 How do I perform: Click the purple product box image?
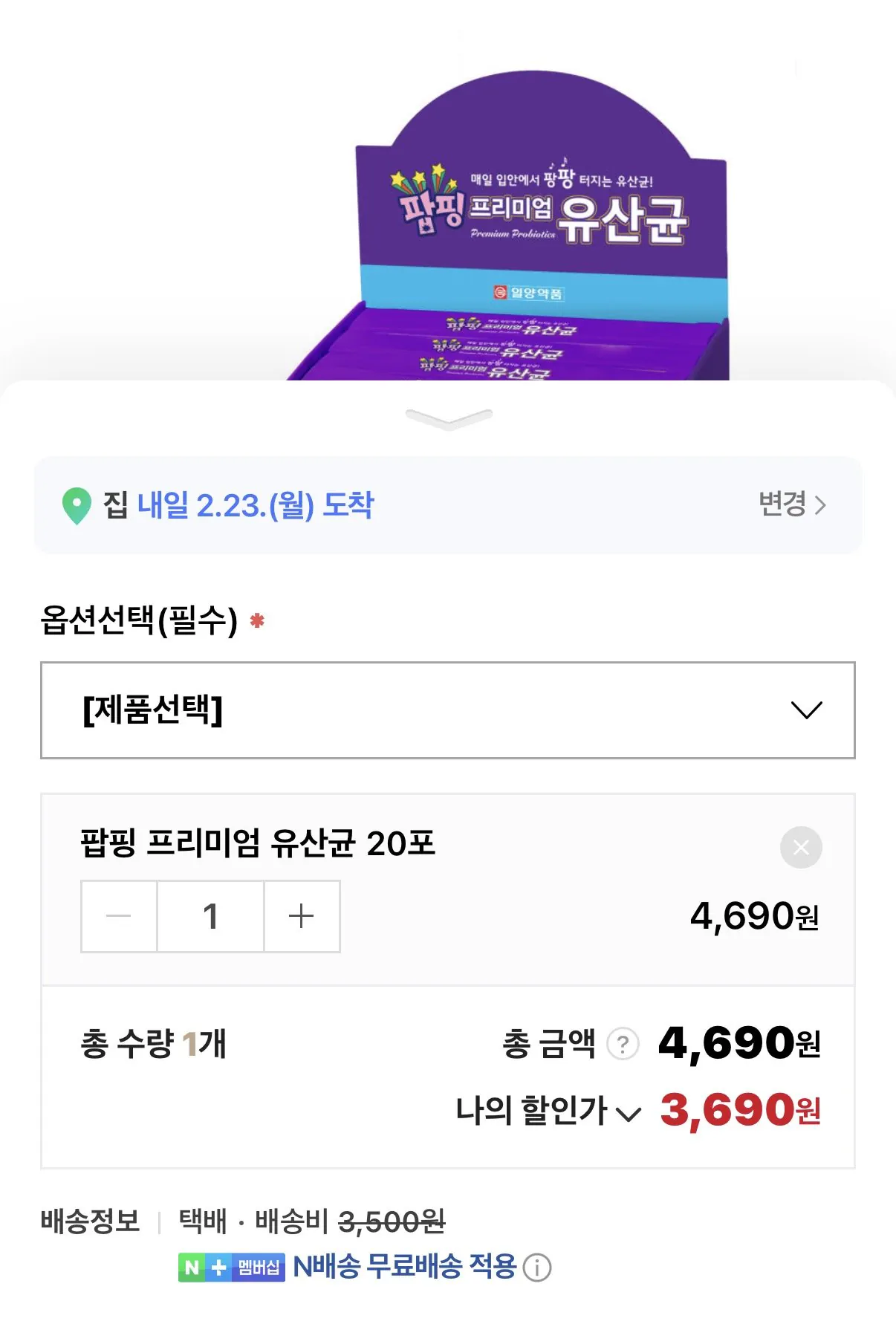point(520,223)
